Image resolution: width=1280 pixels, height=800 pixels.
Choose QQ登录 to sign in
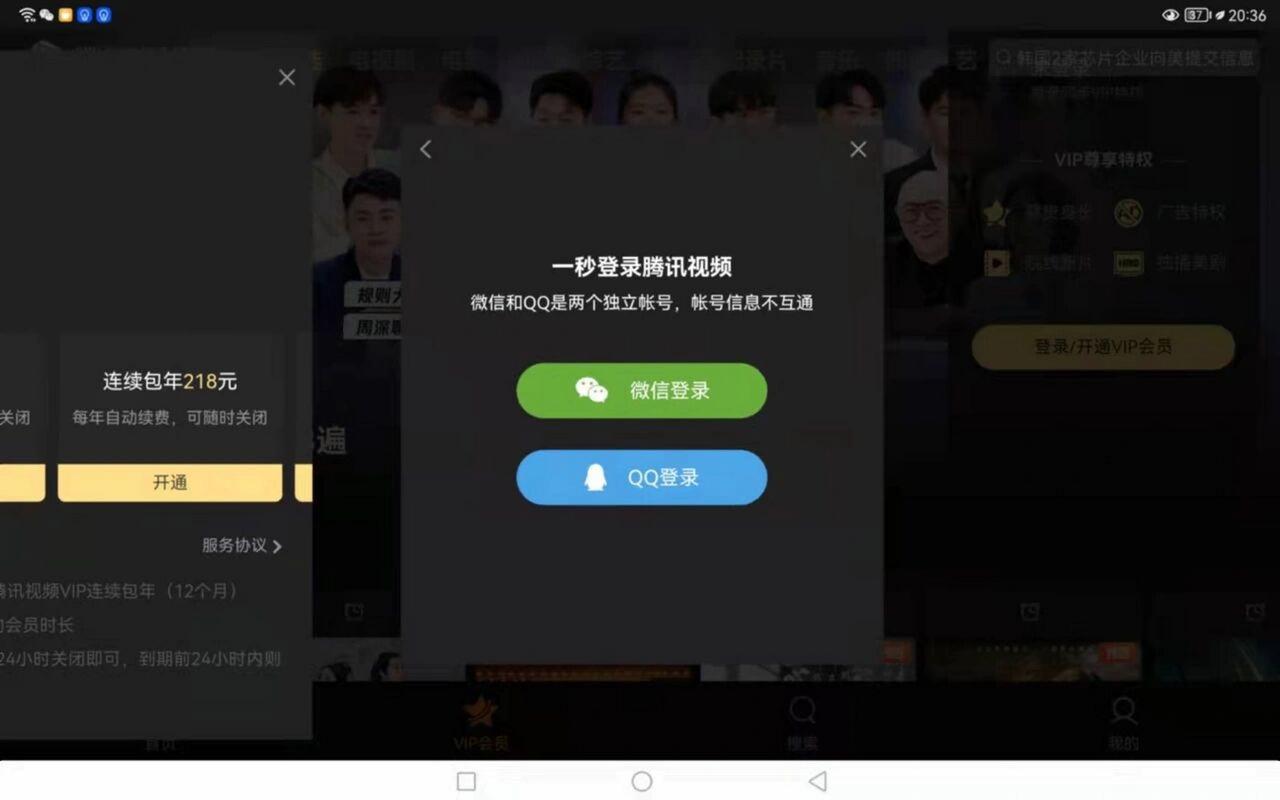(641, 478)
